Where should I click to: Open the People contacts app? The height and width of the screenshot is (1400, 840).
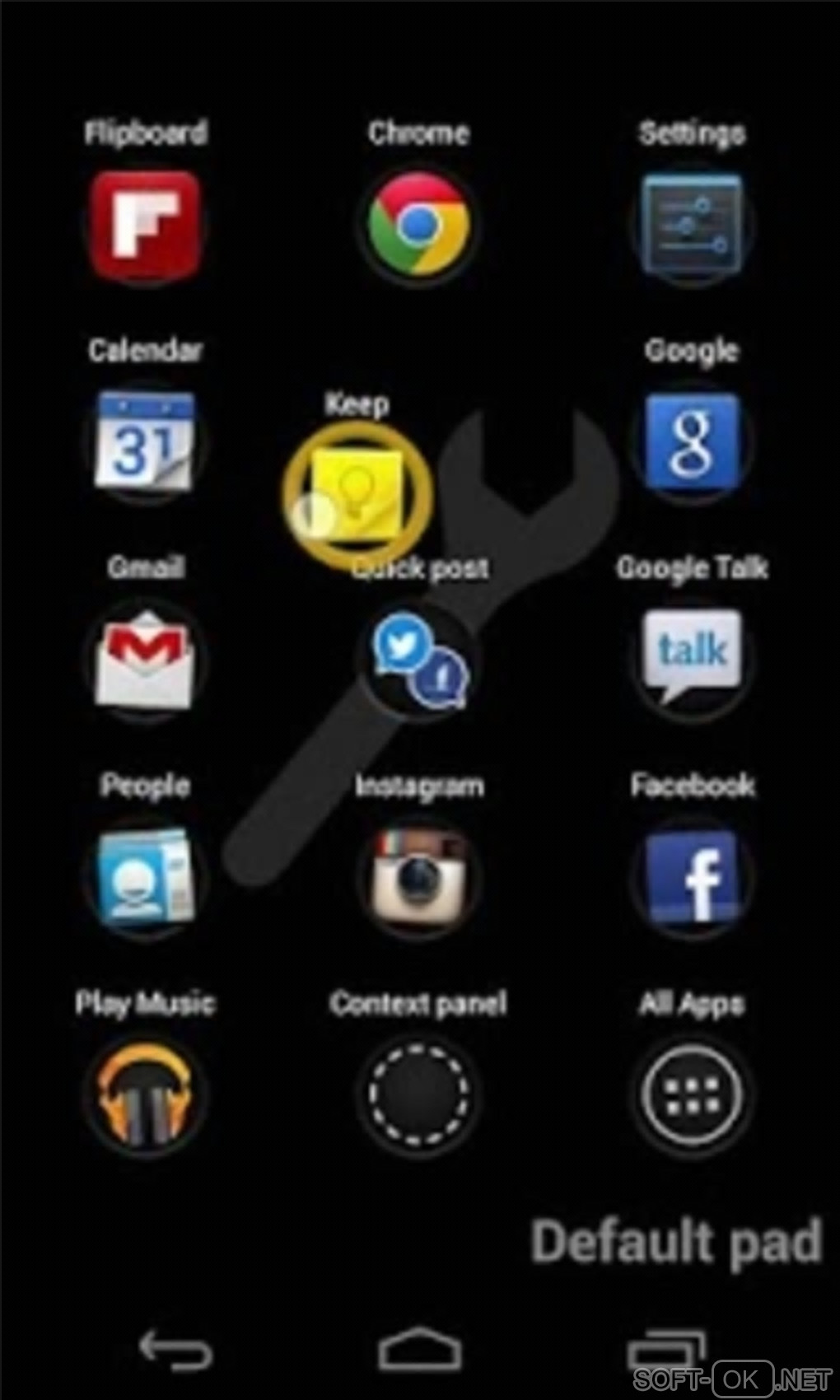pyautogui.click(x=145, y=877)
